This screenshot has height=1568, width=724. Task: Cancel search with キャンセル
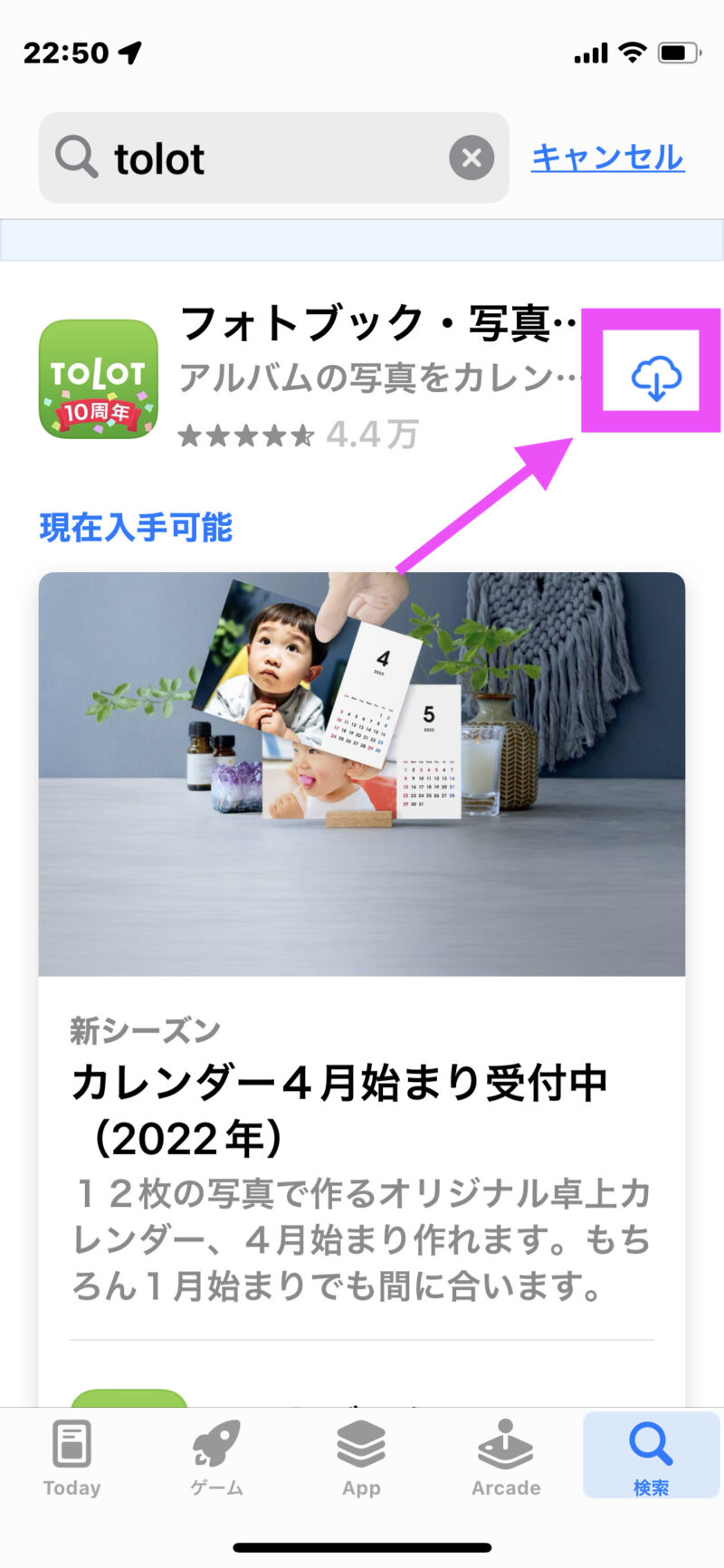tap(607, 158)
